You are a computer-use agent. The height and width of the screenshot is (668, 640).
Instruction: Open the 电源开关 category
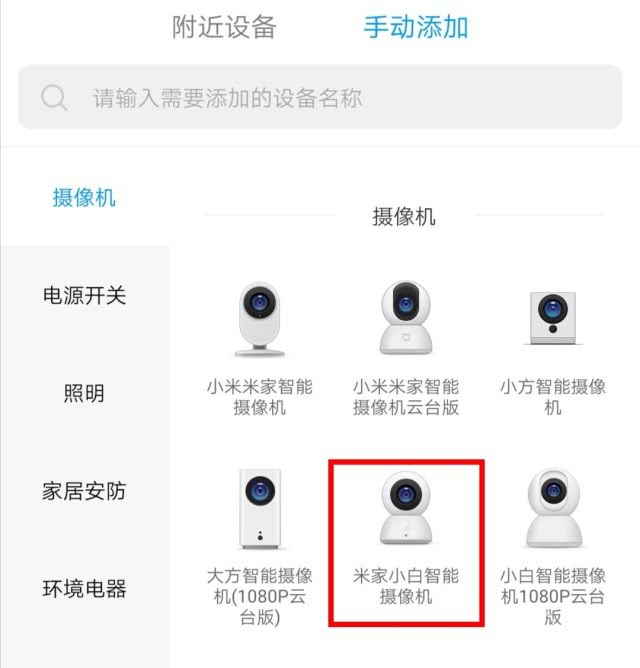pos(84,295)
